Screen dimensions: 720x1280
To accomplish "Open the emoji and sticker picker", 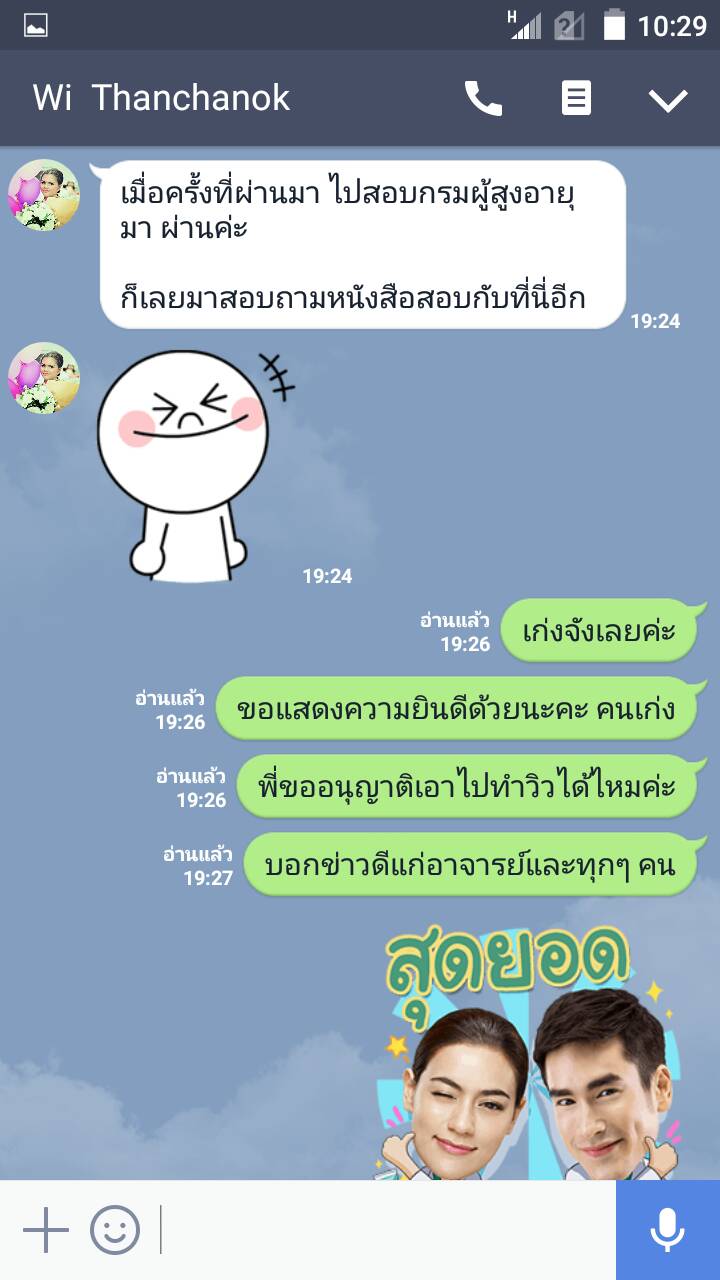I will tap(115, 1230).
